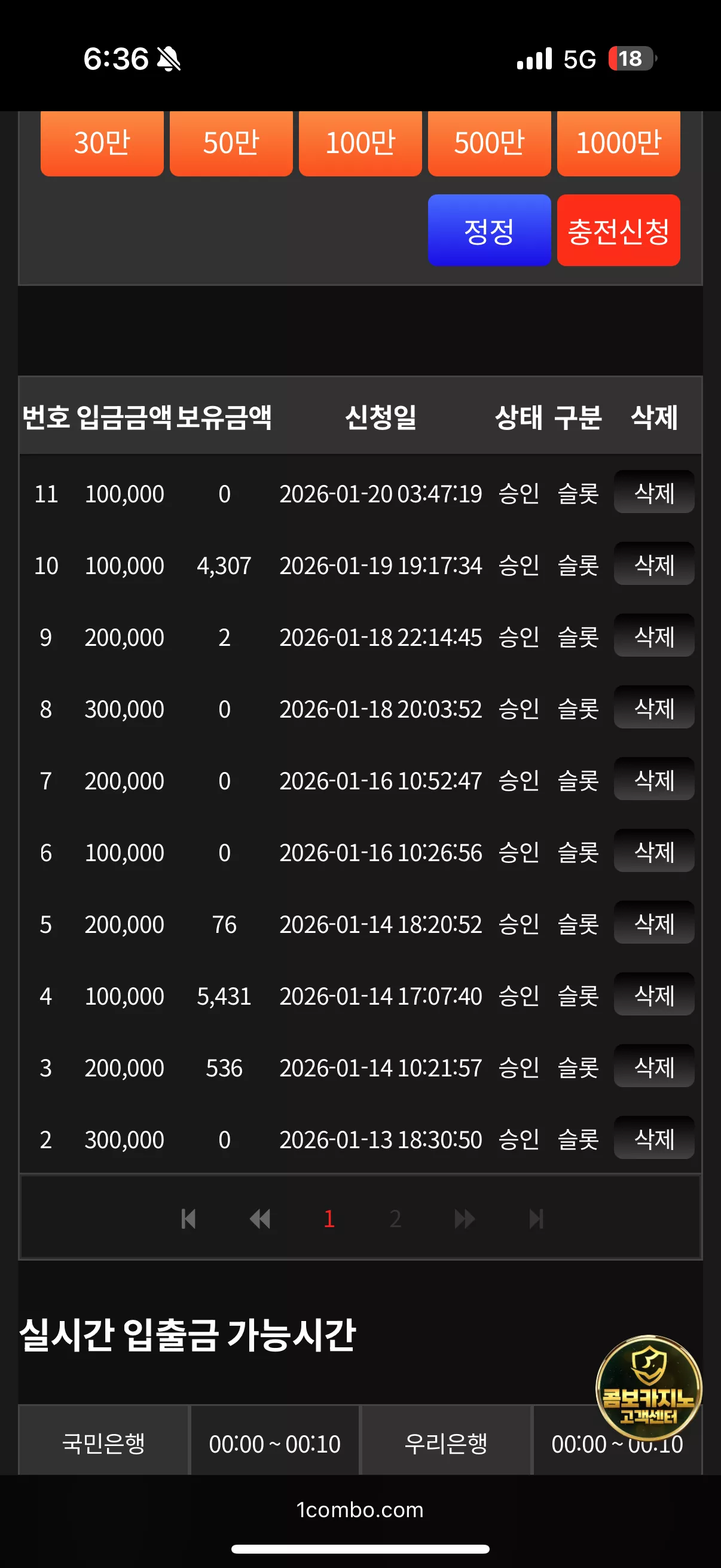Submit with the red 충전신청 button
The image size is (721, 1568).
(618, 230)
